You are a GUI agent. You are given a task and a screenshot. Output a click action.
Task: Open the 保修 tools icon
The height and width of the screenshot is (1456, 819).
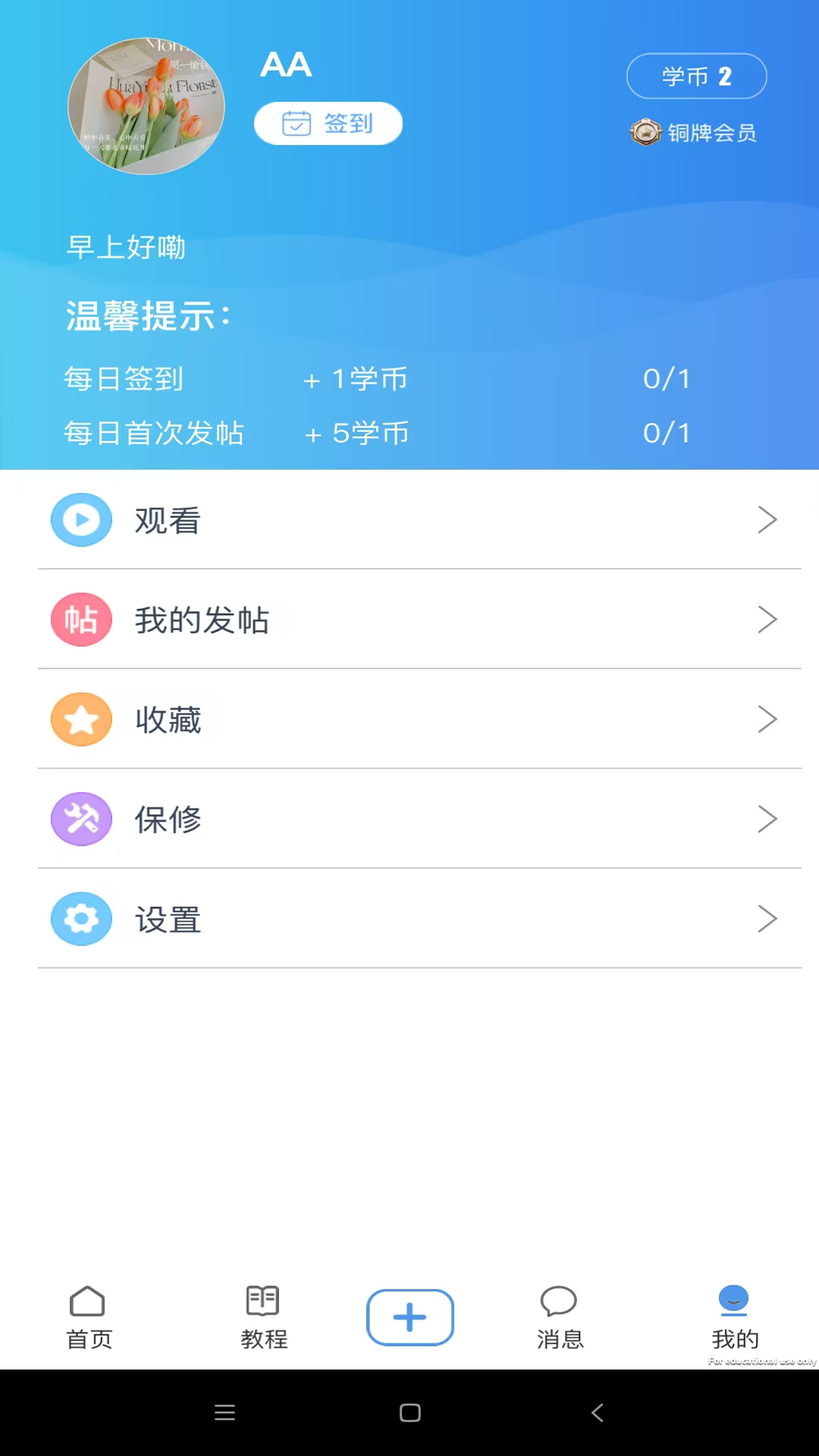(81, 819)
